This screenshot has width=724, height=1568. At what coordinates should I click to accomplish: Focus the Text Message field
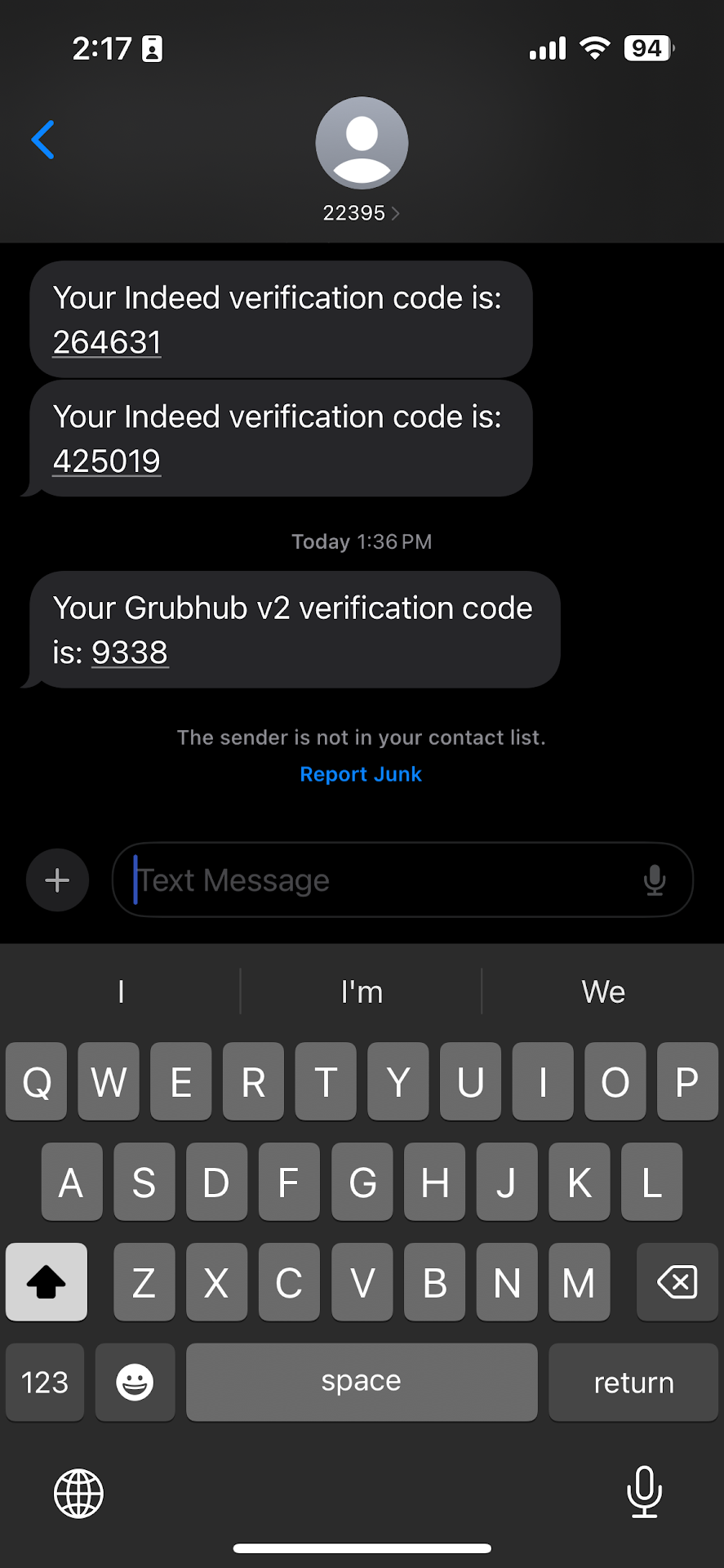coord(375,880)
